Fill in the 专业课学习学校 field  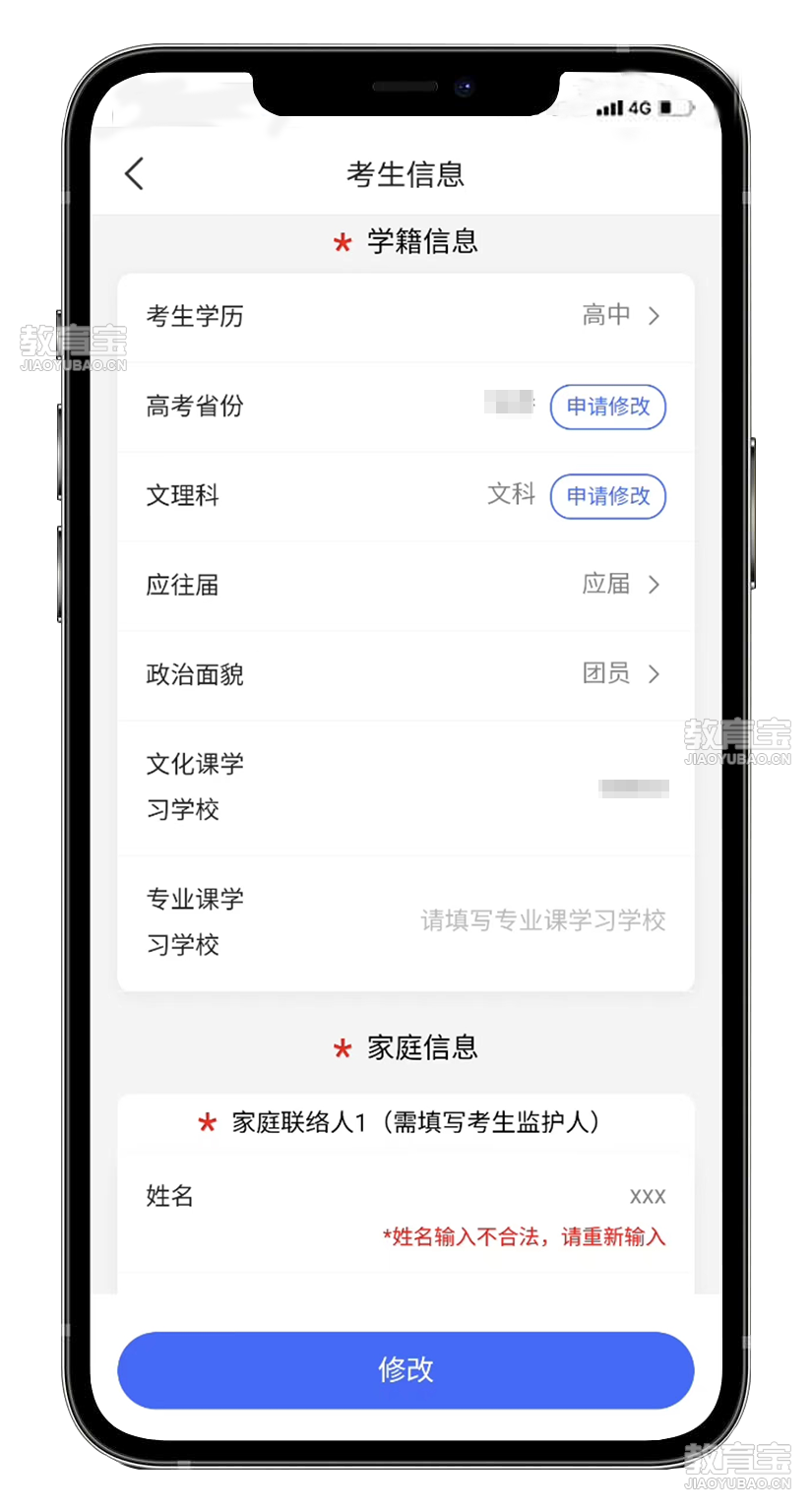pos(542,921)
